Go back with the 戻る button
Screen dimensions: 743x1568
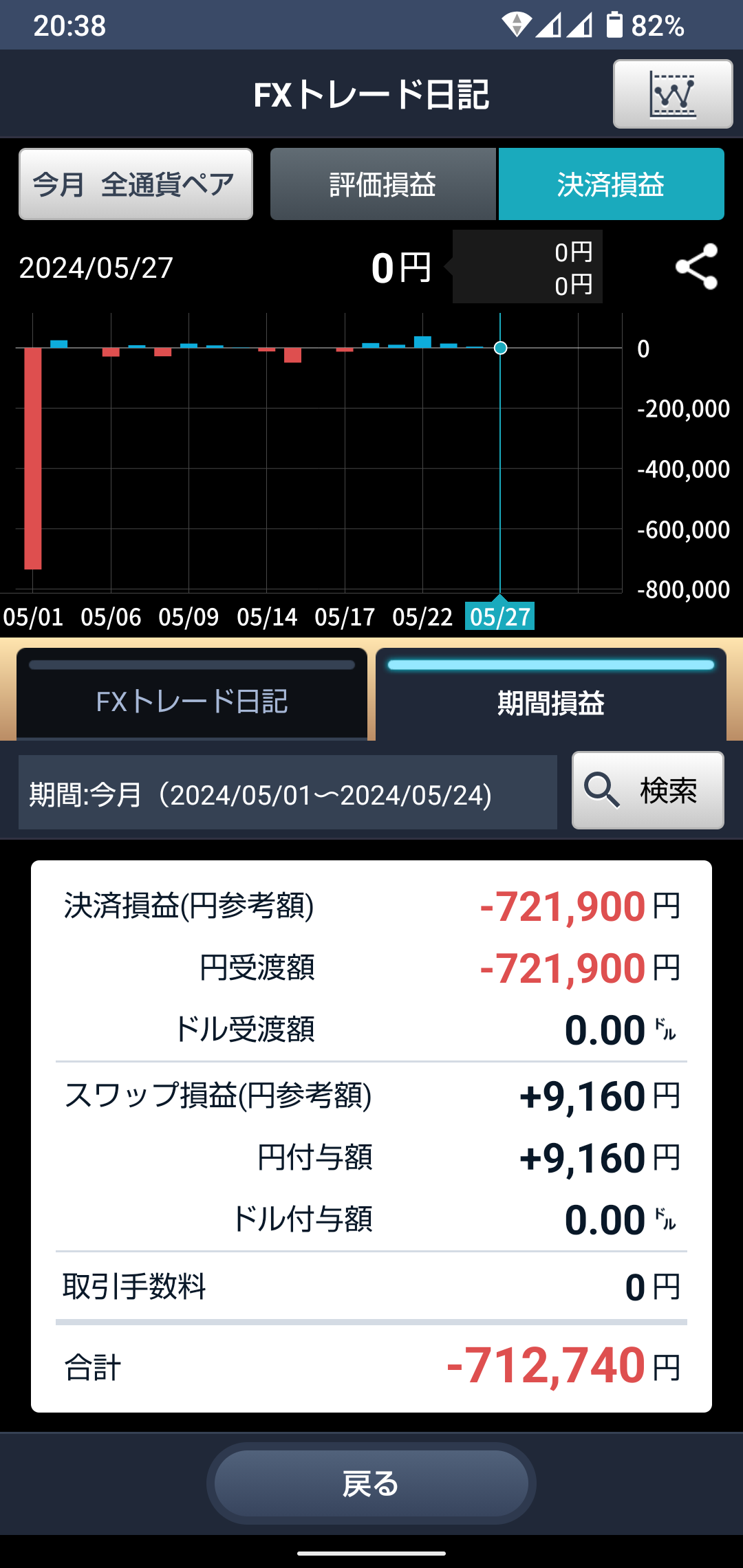click(x=371, y=1483)
